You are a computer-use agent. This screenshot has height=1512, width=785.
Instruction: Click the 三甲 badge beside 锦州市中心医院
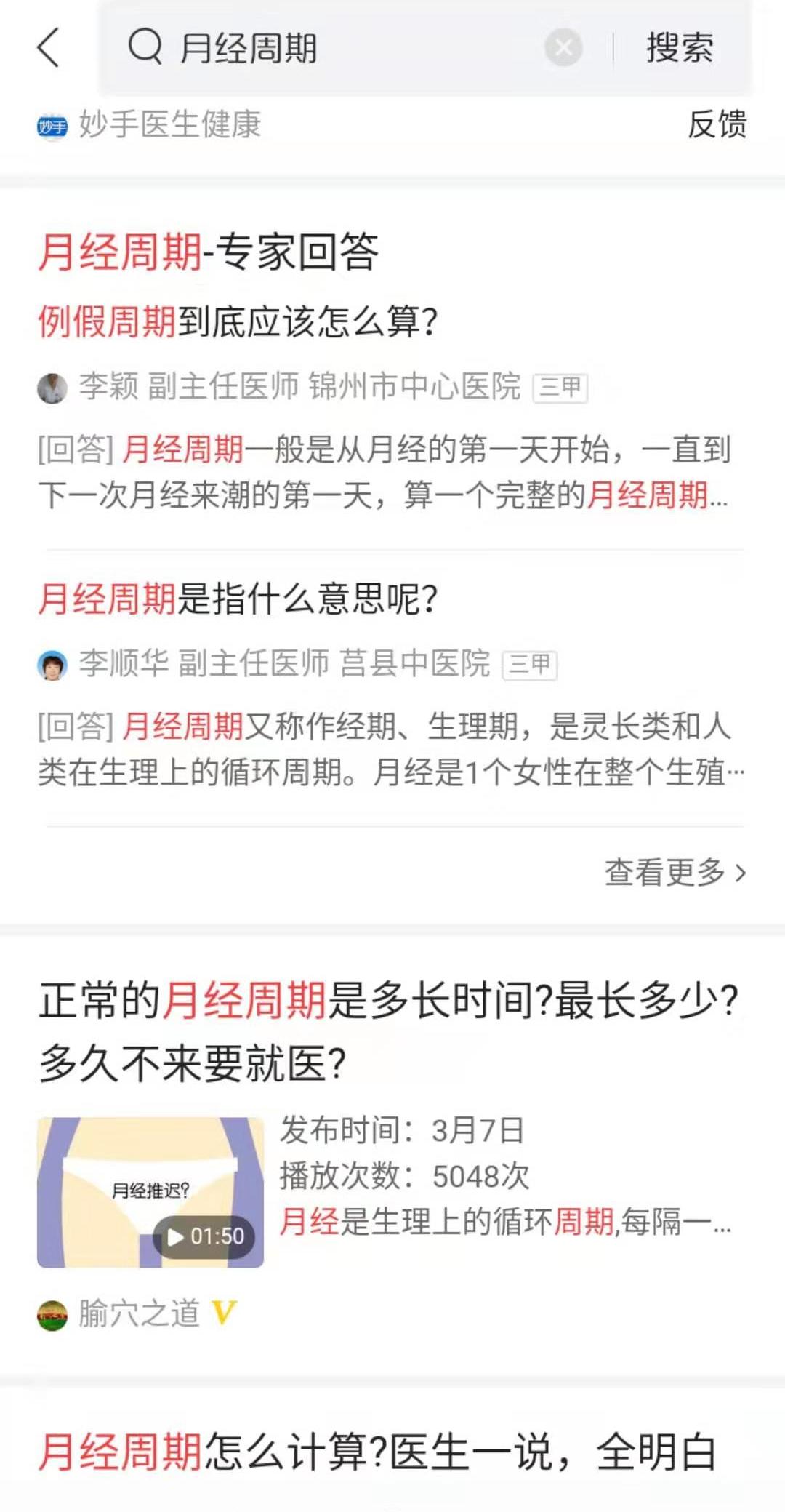coord(560,388)
